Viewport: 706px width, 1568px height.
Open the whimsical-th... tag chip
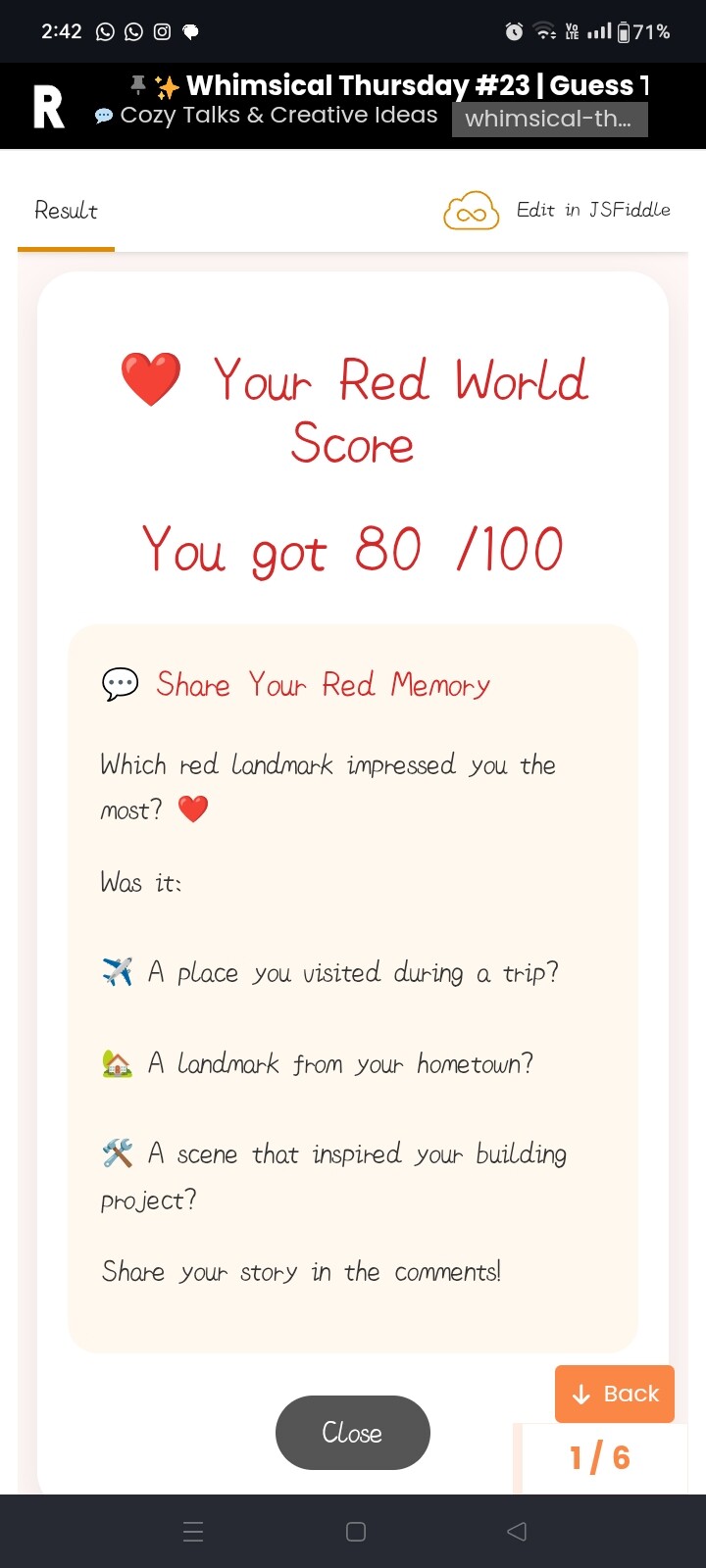click(549, 119)
